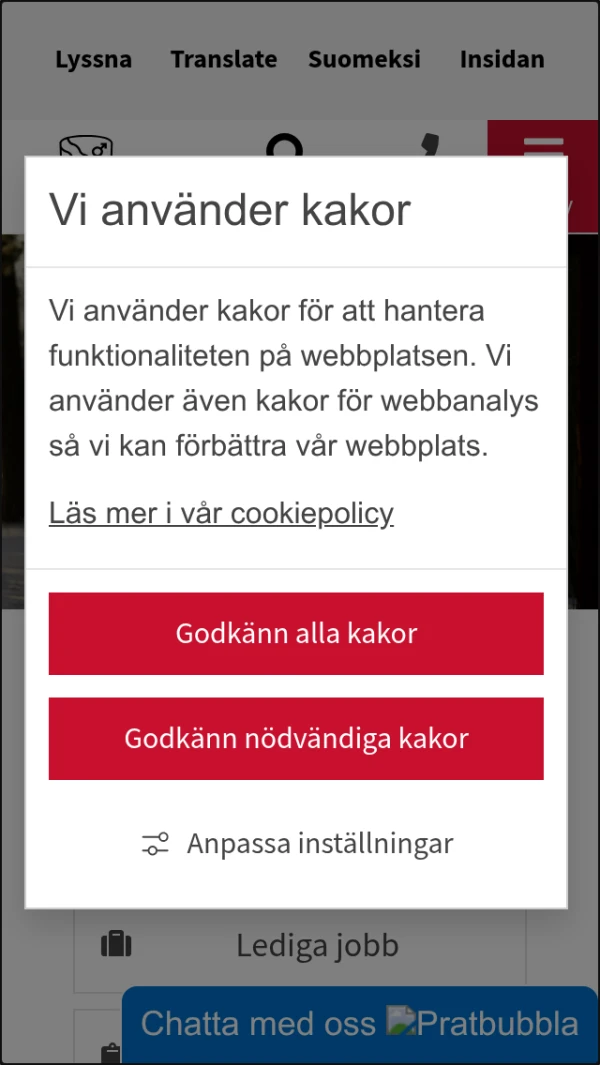This screenshot has height=1065, width=600.
Task: Choose Godkänn nödvändiga kakor
Action: pyautogui.click(x=296, y=739)
